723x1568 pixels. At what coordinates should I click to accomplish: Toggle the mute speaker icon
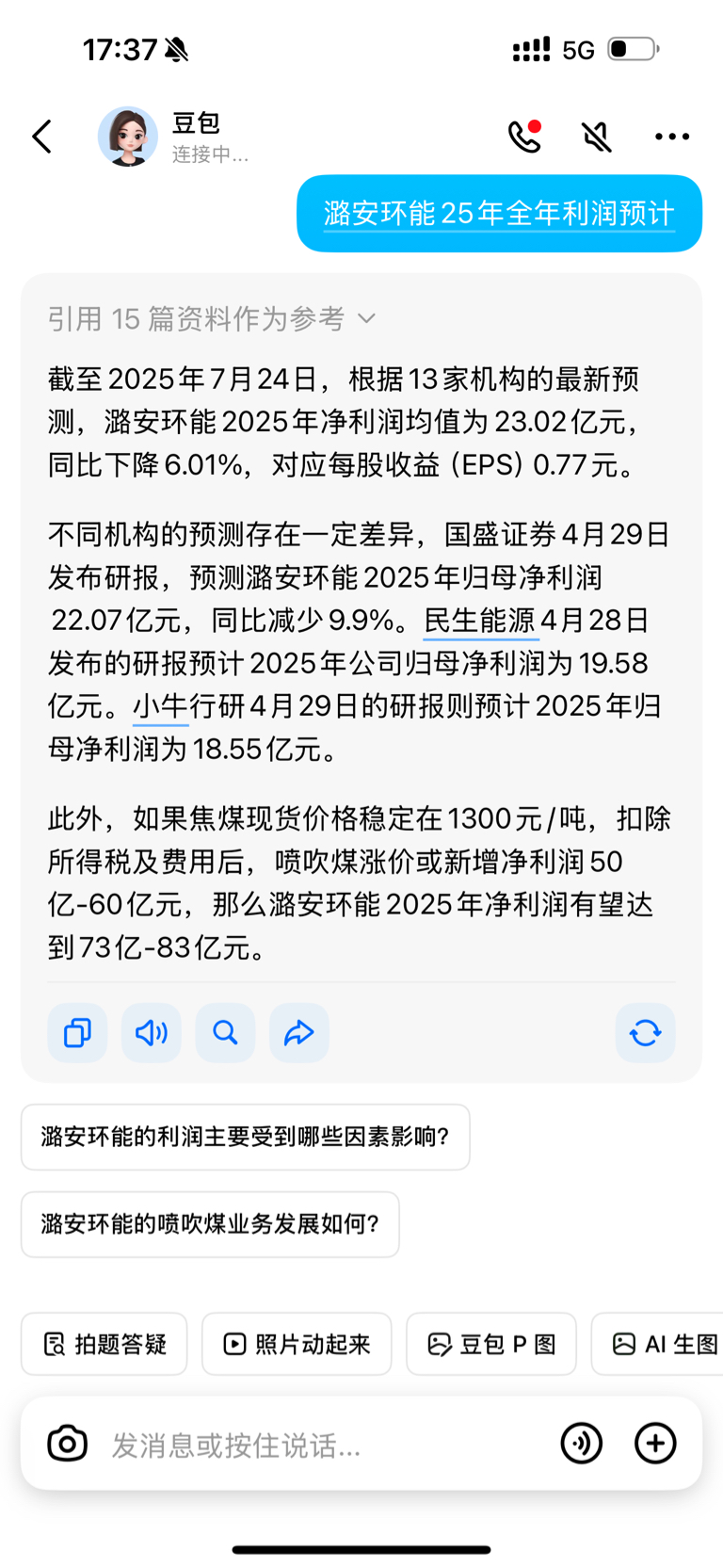point(597,137)
